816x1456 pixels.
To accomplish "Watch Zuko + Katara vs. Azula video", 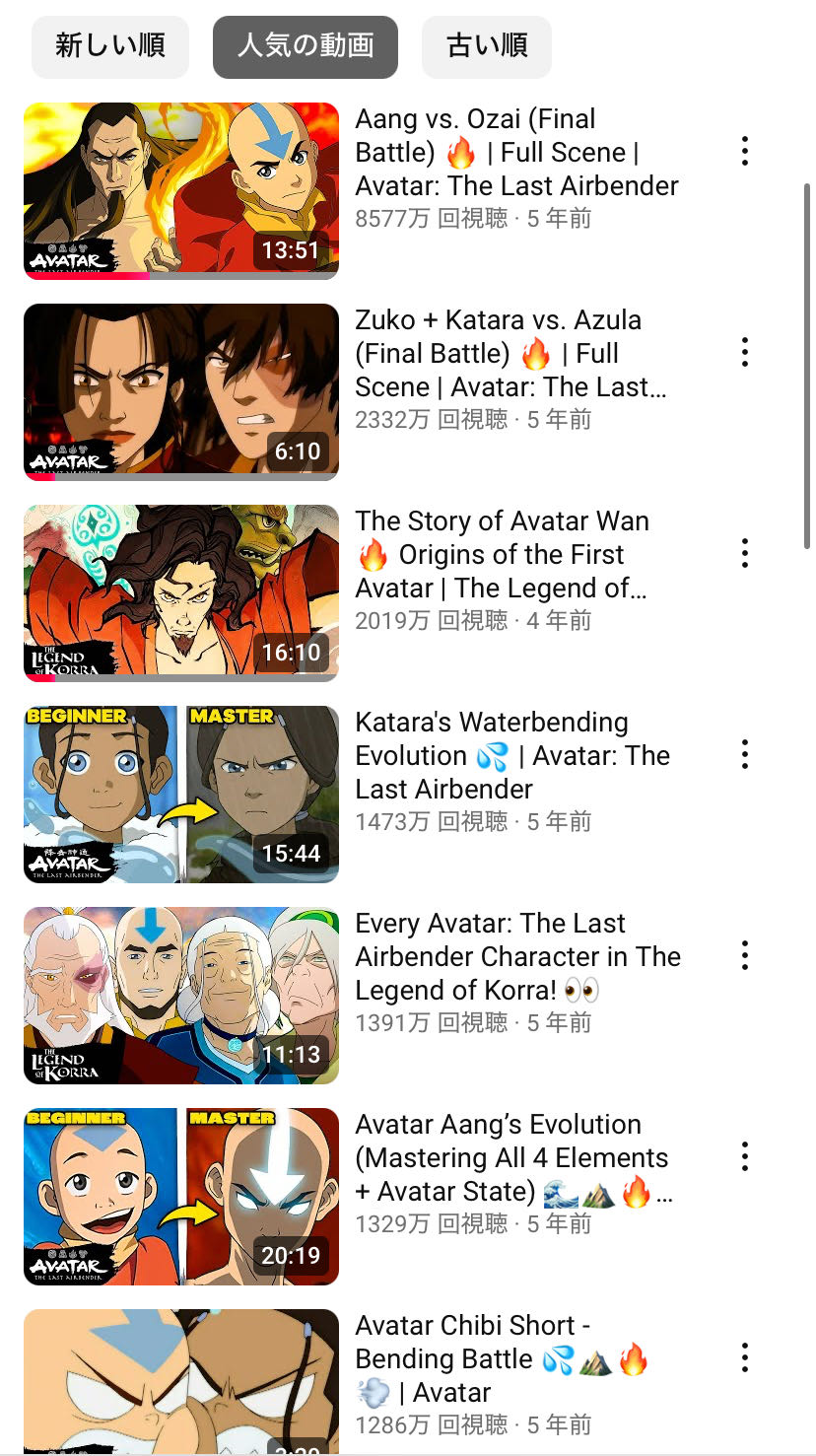I will [181, 391].
